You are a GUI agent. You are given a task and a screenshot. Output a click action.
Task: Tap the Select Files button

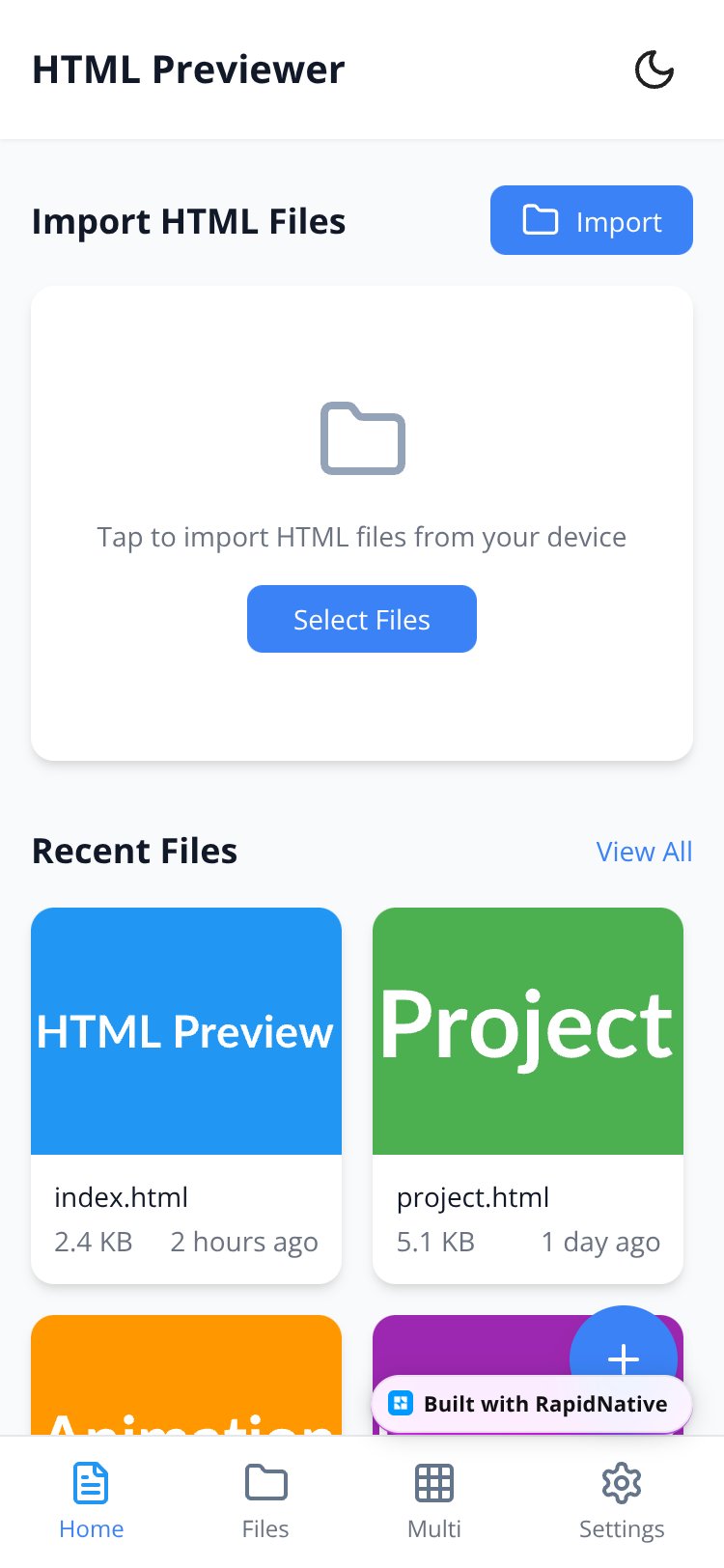point(362,619)
